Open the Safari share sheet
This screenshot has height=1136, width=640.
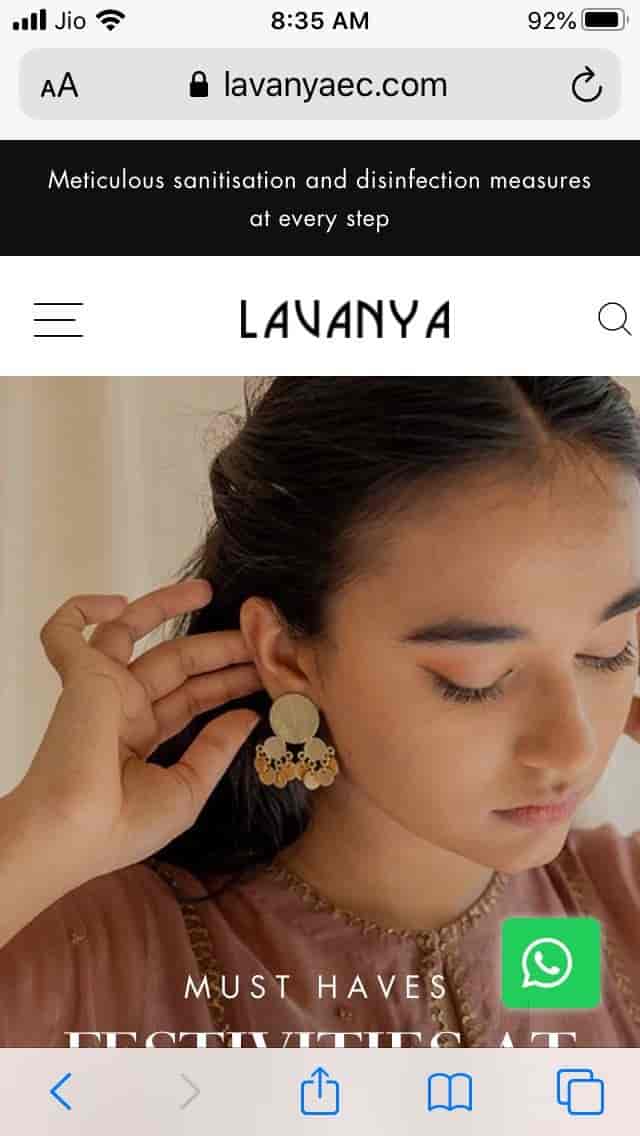click(x=320, y=1092)
